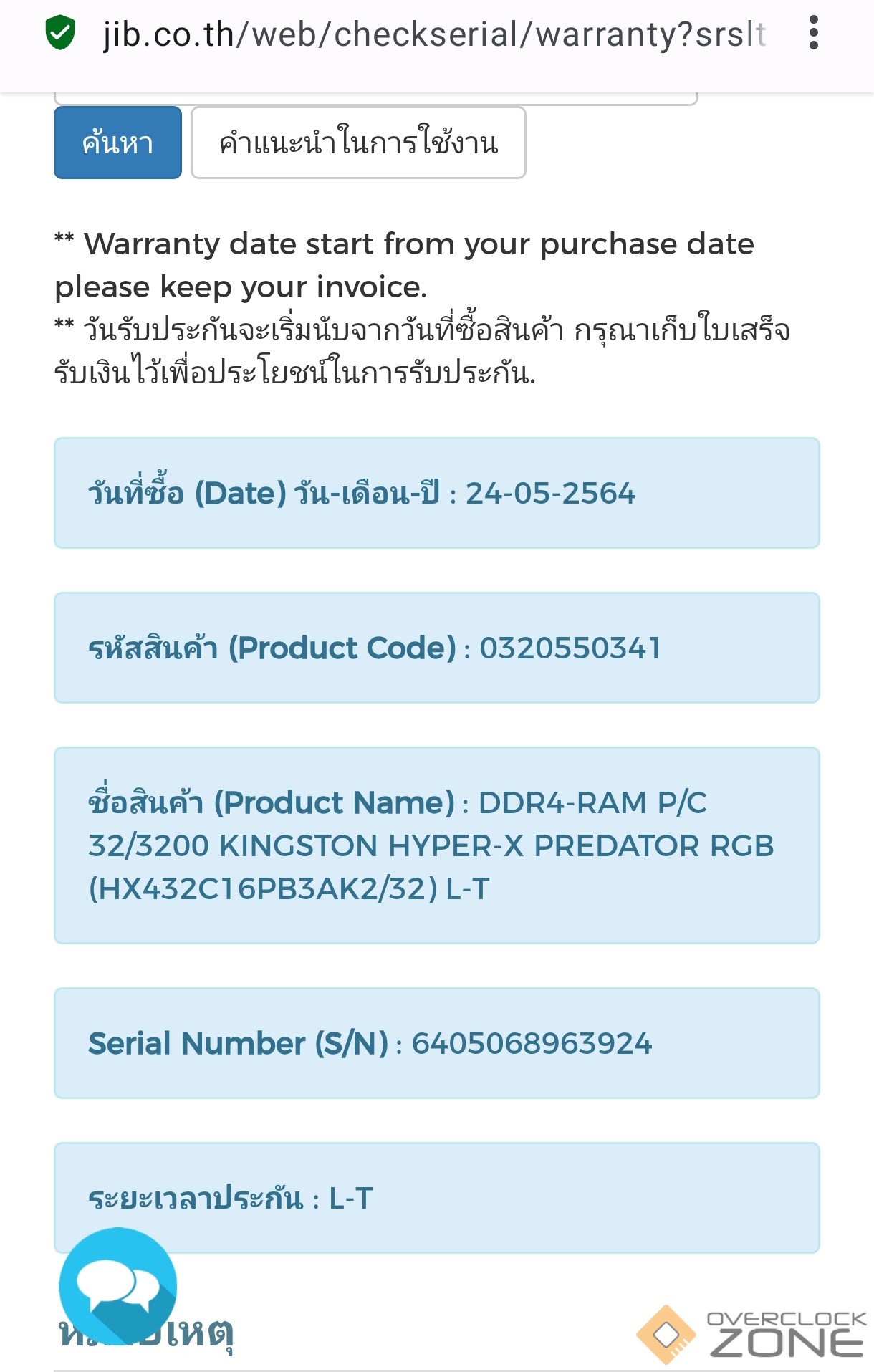The width and height of the screenshot is (874, 1372).
Task: Open the browser overflow menu
Action: point(813,33)
